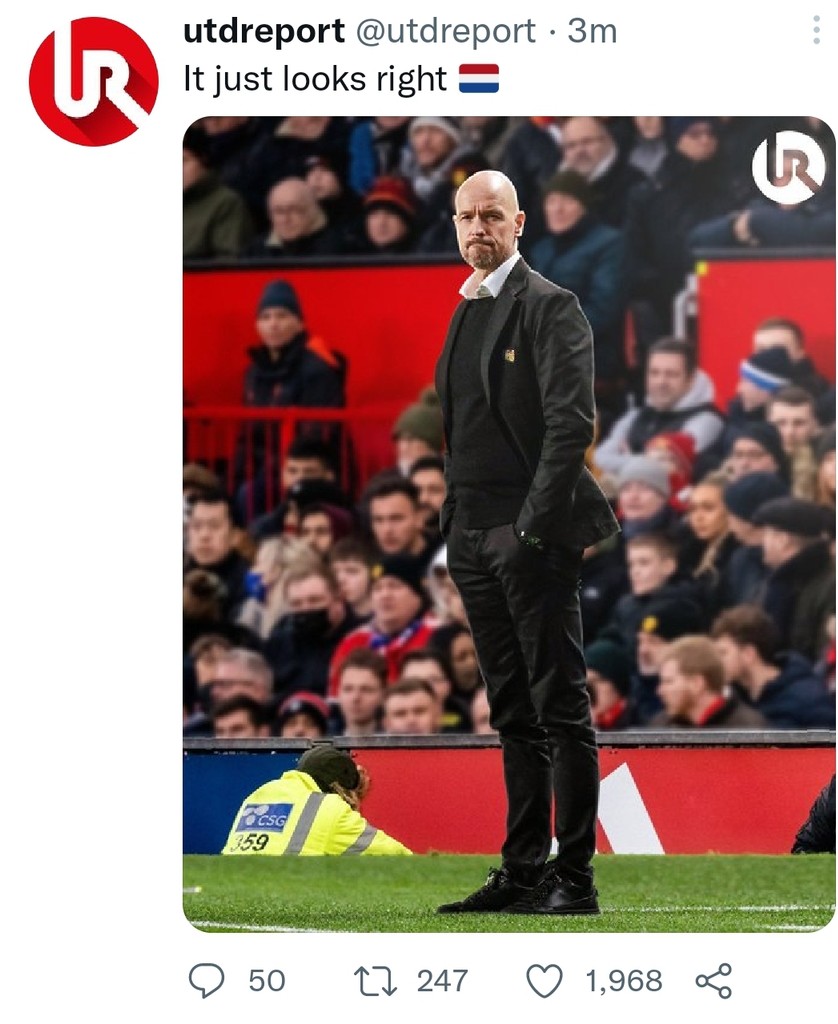Open the utdreport account name

point(263,33)
